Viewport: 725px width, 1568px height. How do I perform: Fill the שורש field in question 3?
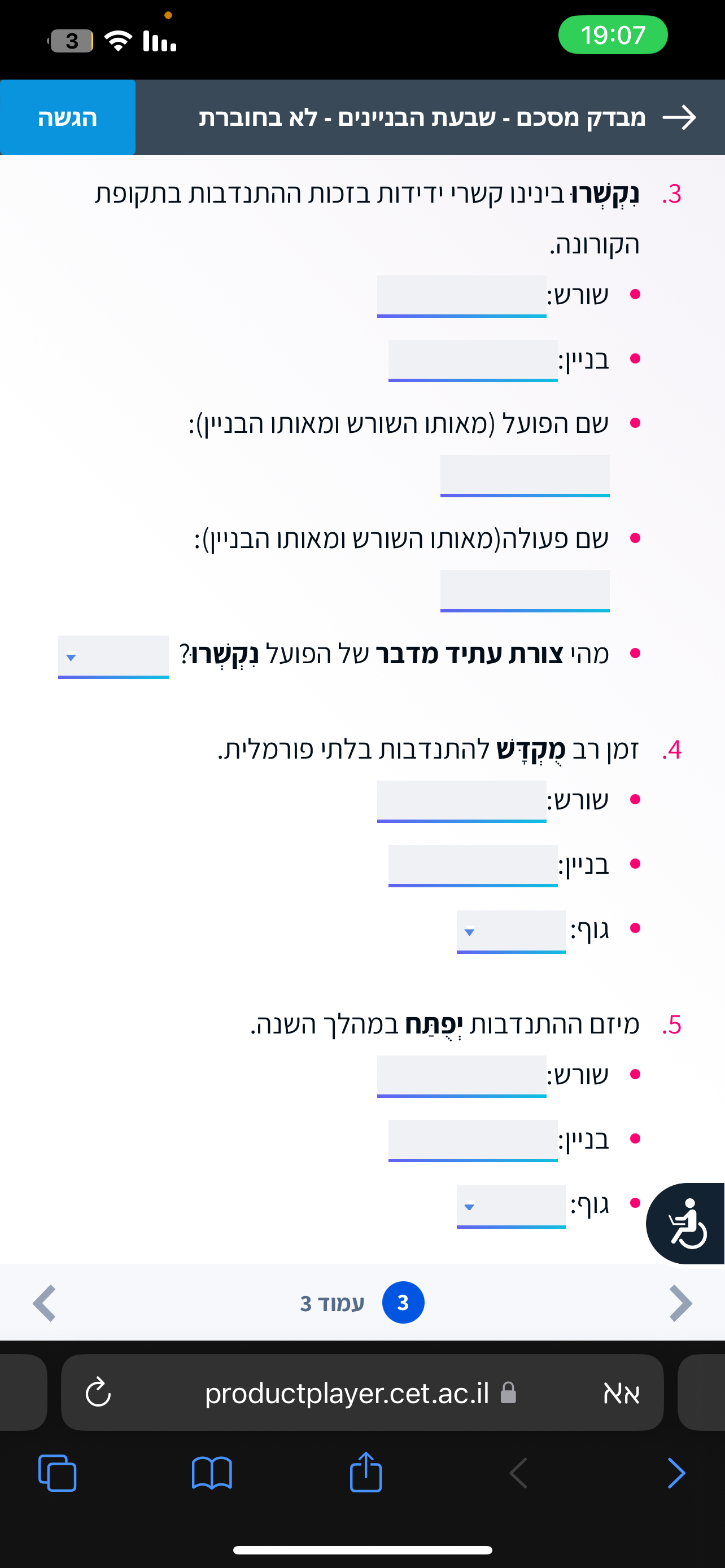[x=461, y=296]
